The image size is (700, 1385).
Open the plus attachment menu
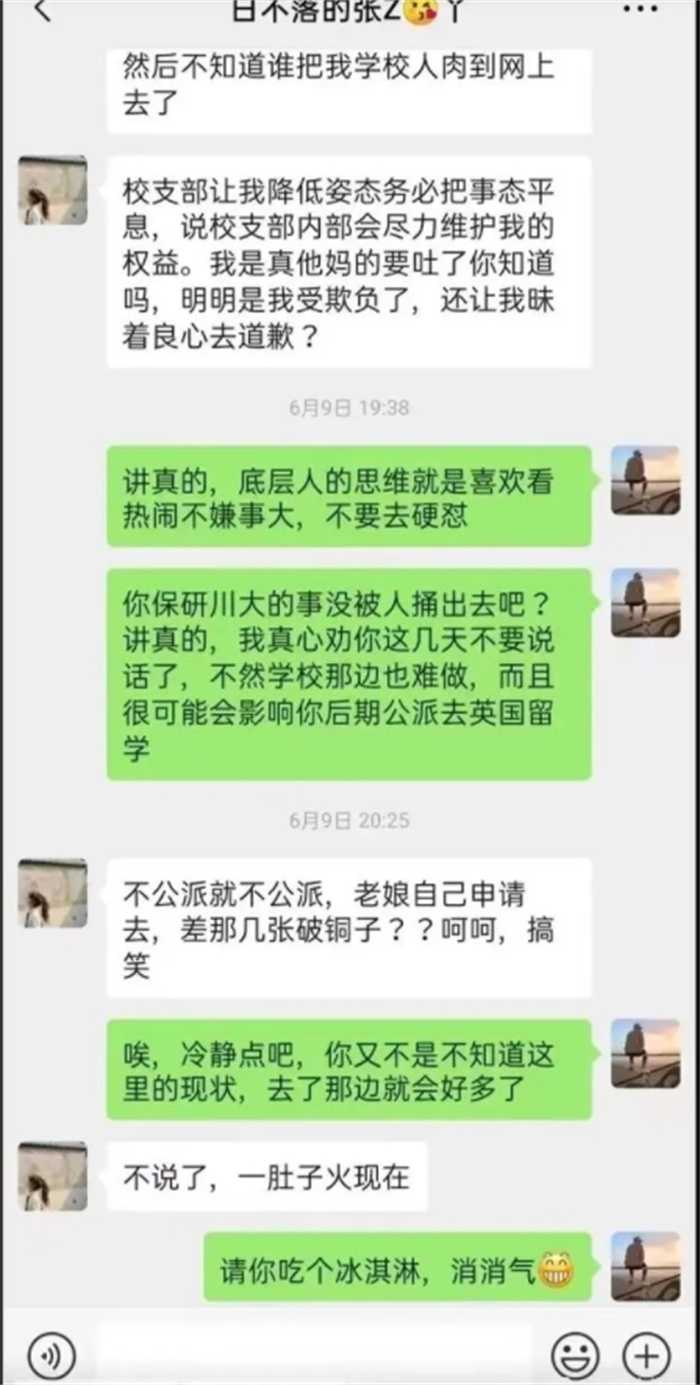click(x=646, y=1356)
